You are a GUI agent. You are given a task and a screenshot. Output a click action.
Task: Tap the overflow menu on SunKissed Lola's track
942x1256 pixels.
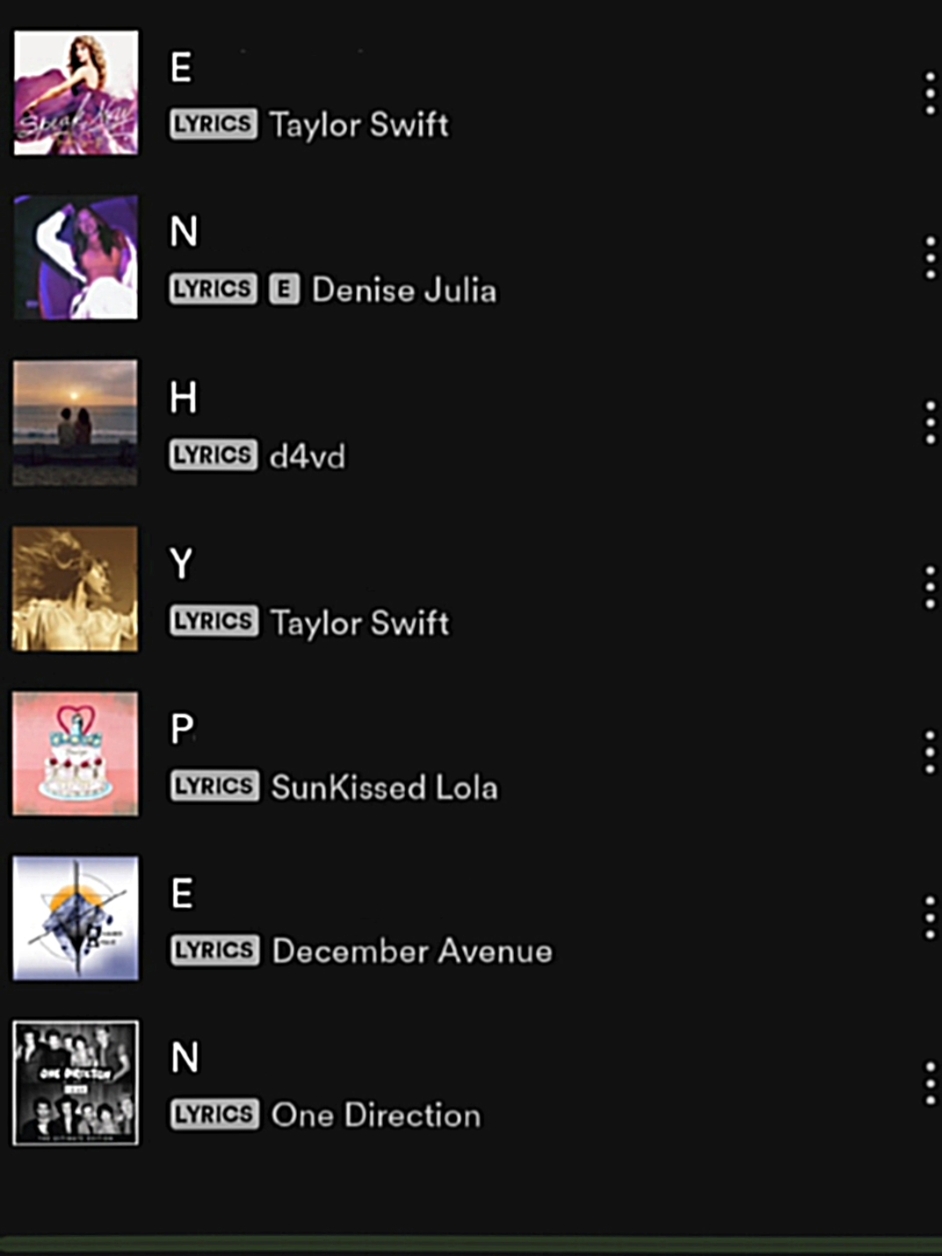click(x=929, y=752)
